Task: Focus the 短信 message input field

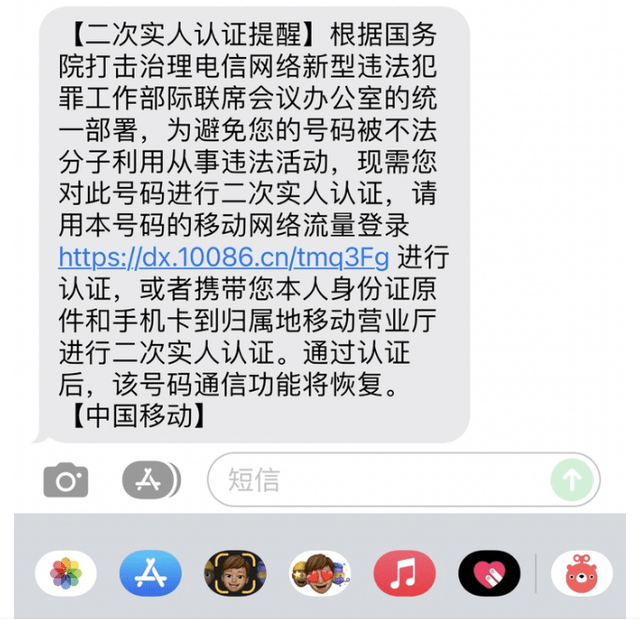Action: click(x=380, y=481)
